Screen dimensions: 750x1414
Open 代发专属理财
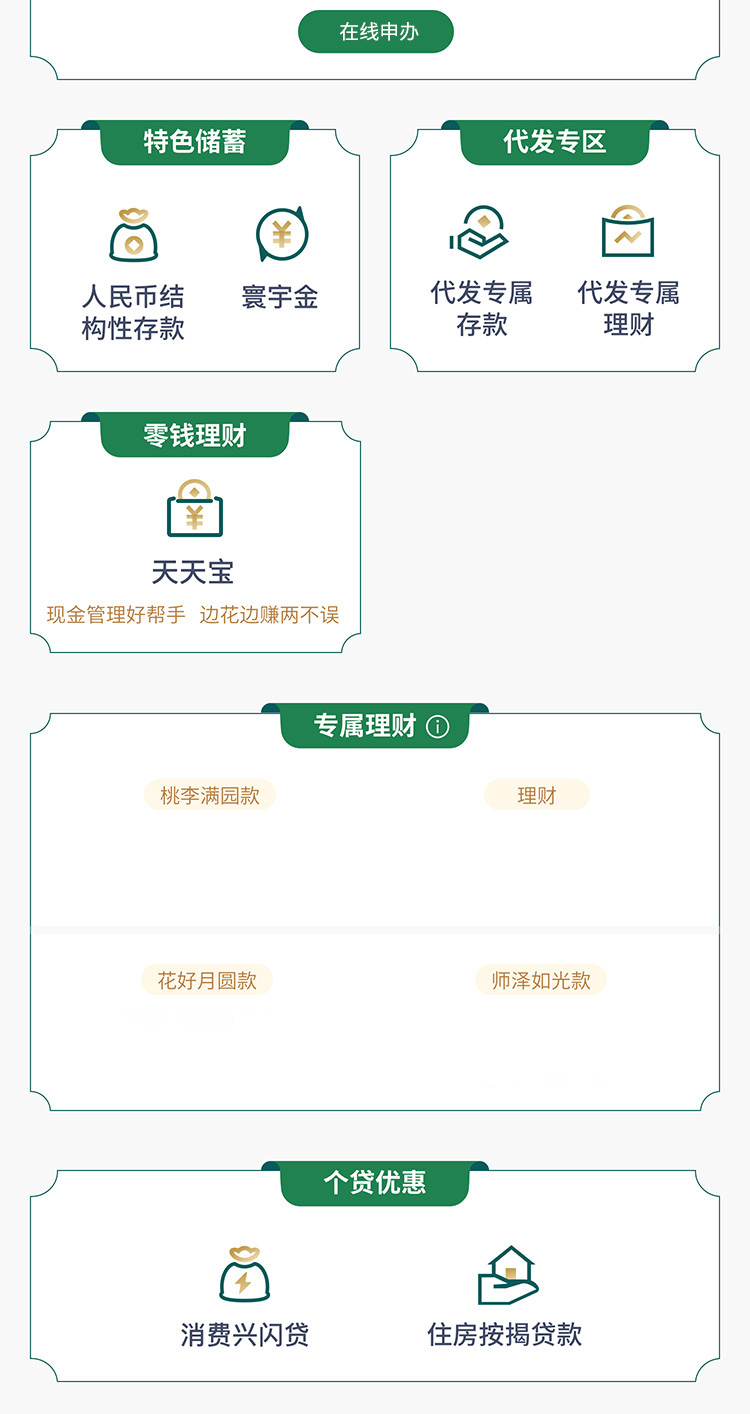pyautogui.click(x=628, y=271)
